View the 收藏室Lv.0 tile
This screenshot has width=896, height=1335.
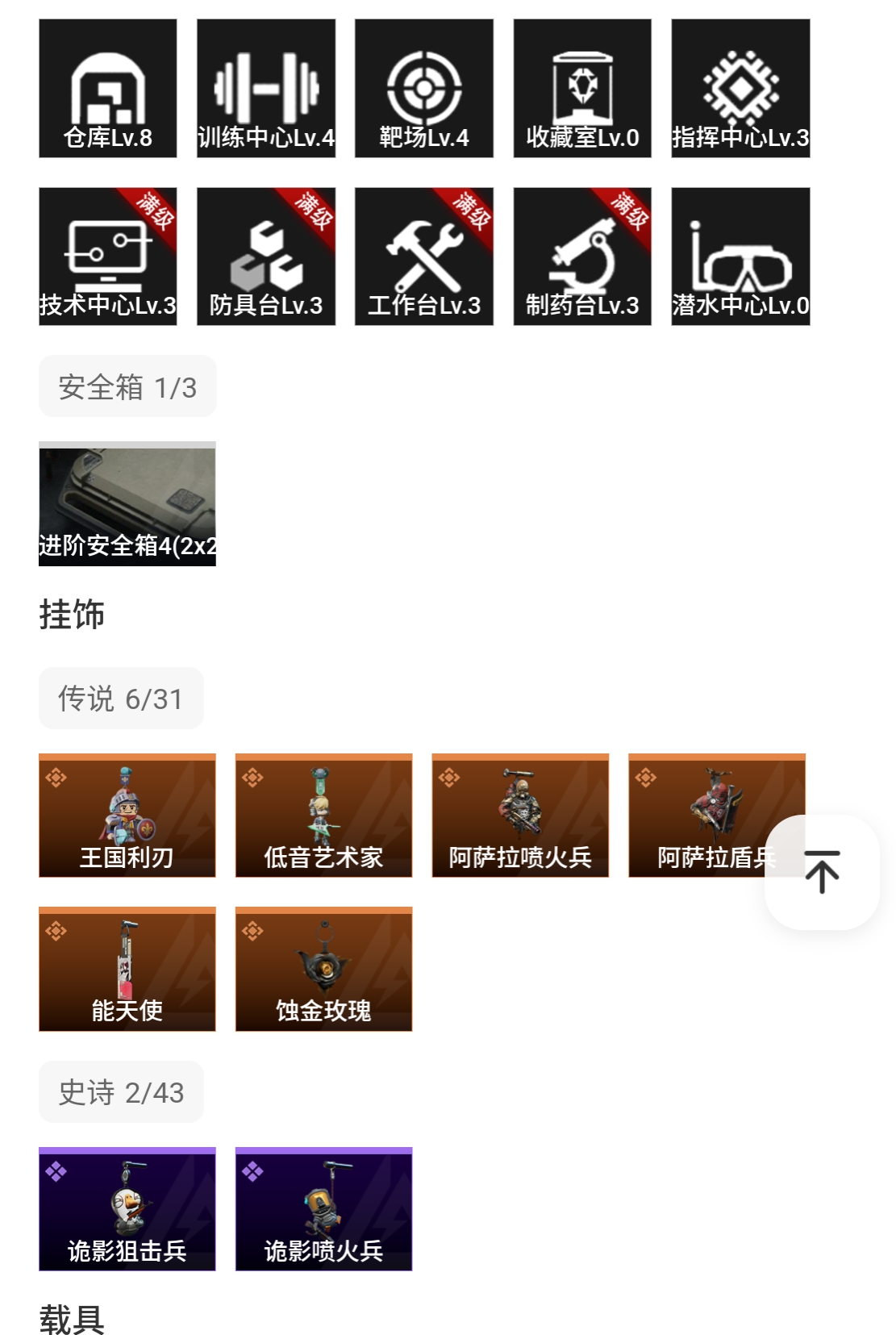click(582, 89)
